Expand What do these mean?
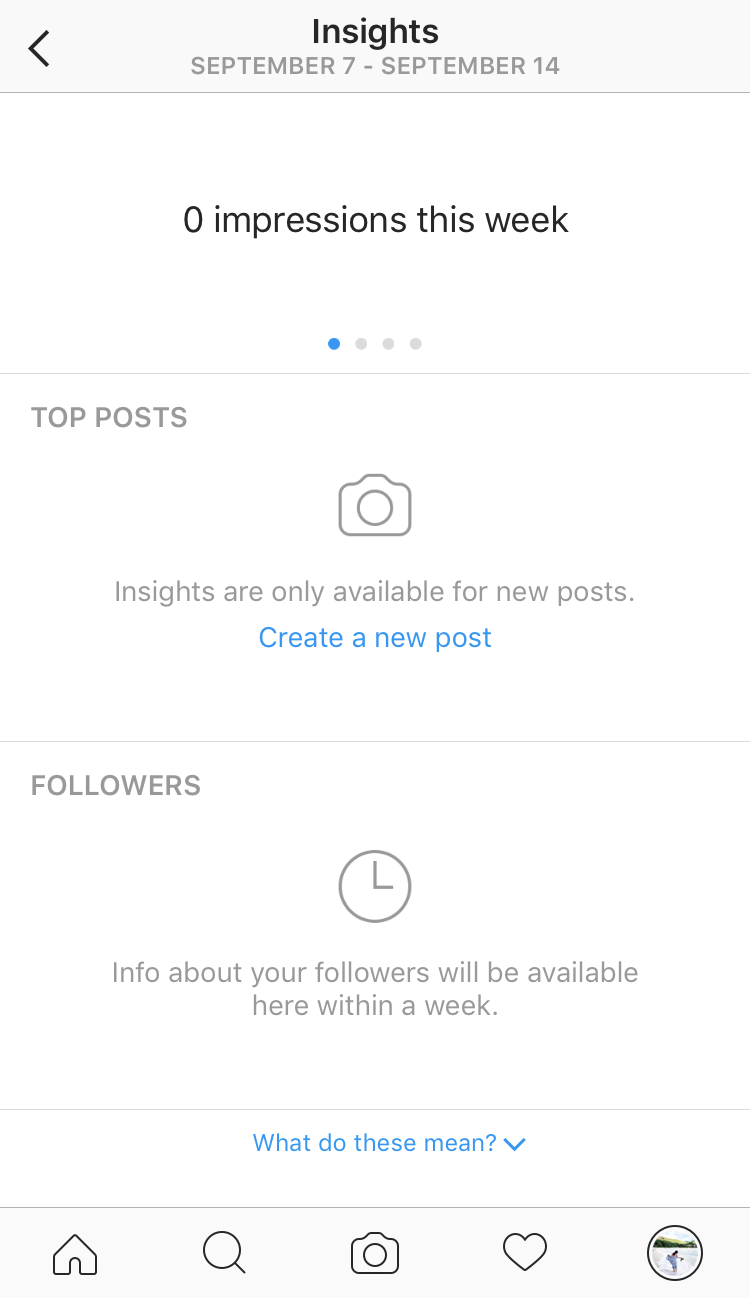Screen dimensions: 750x1298 [x=389, y=1143]
